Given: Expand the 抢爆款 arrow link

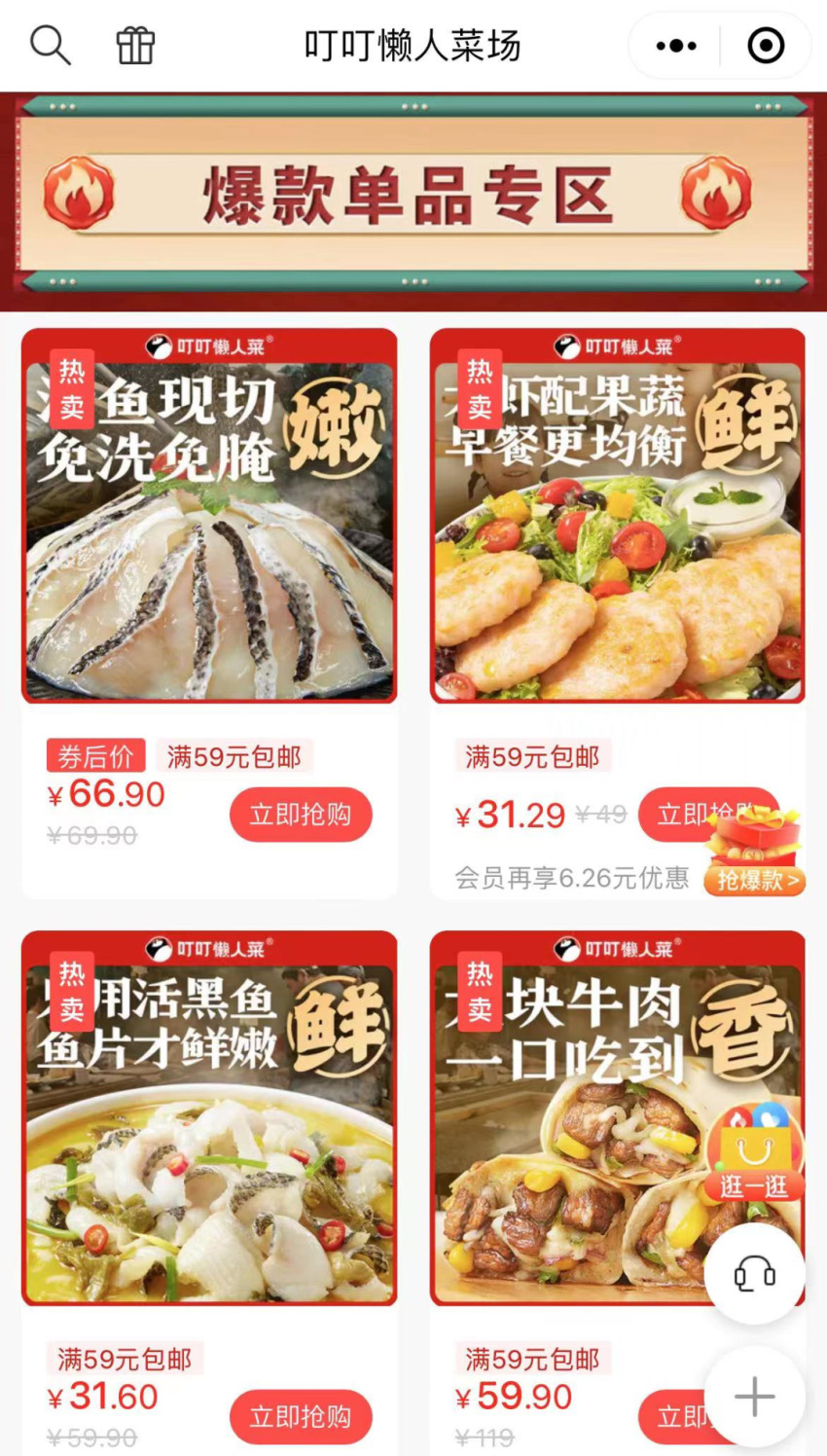Looking at the screenshot, I should (754, 879).
